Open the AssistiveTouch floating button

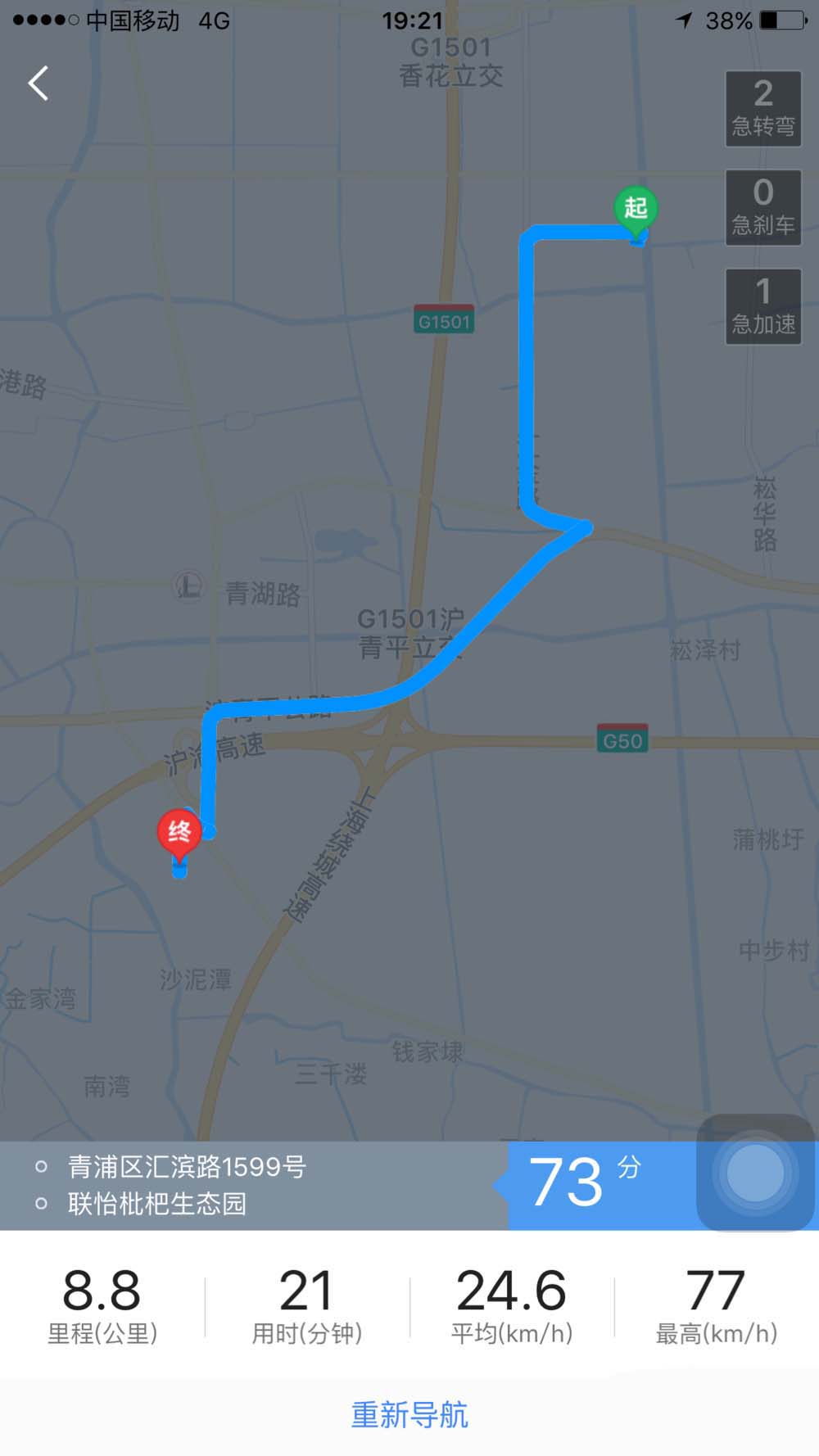click(754, 1173)
